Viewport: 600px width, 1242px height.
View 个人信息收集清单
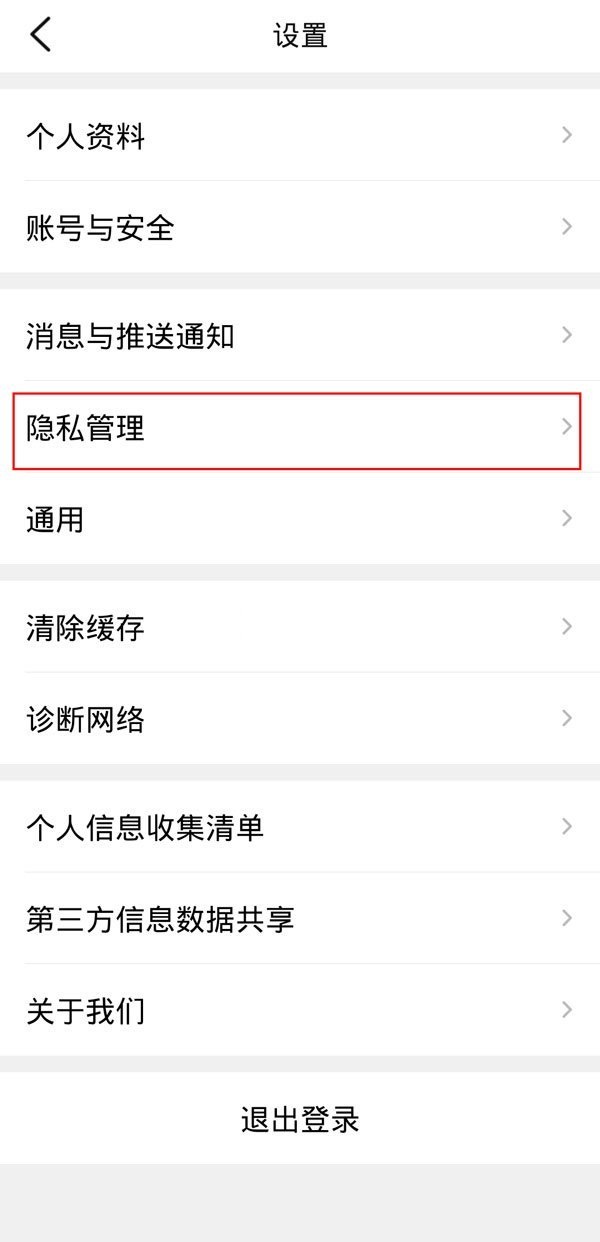(300, 828)
